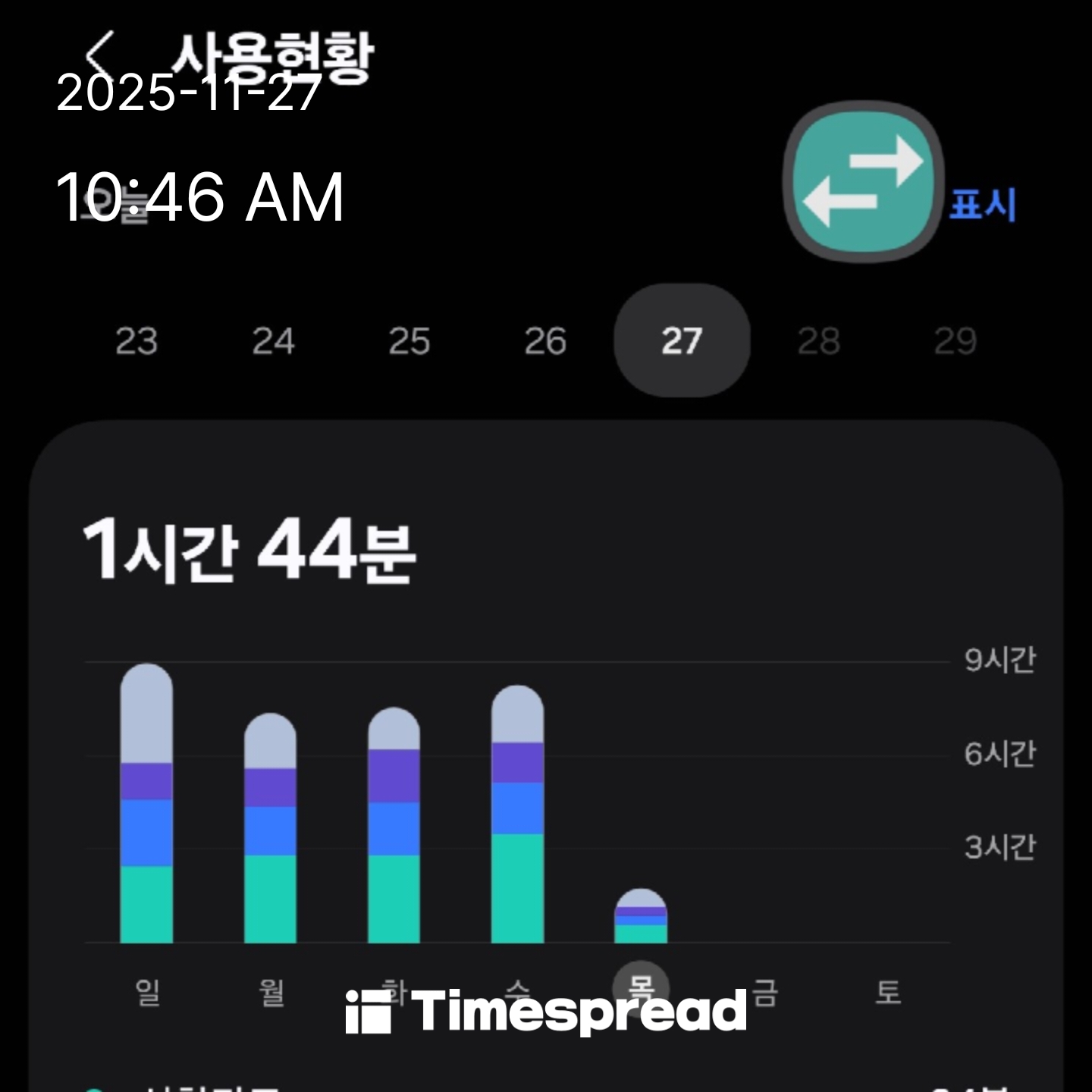Select the 월 bar in the usage chart
Viewport: 1092px width, 1092px height.
[270, 828]
